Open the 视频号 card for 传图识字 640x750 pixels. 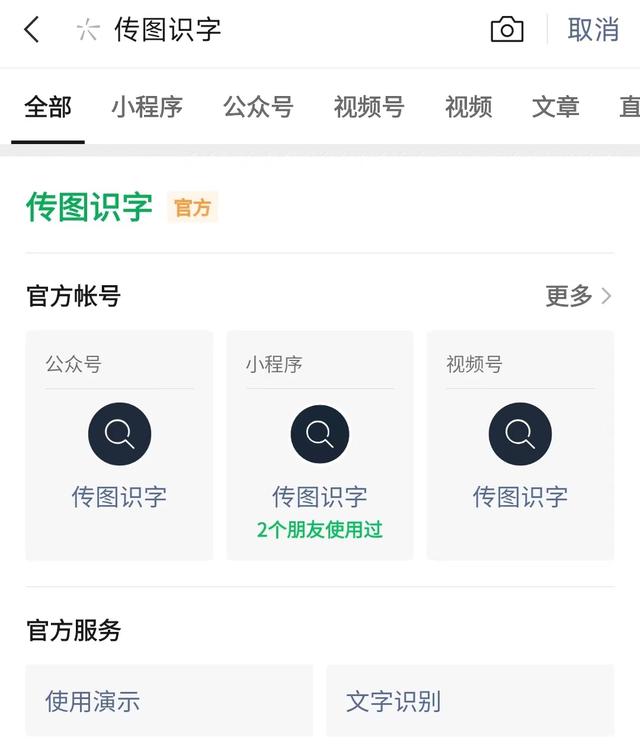click(520, 445)
